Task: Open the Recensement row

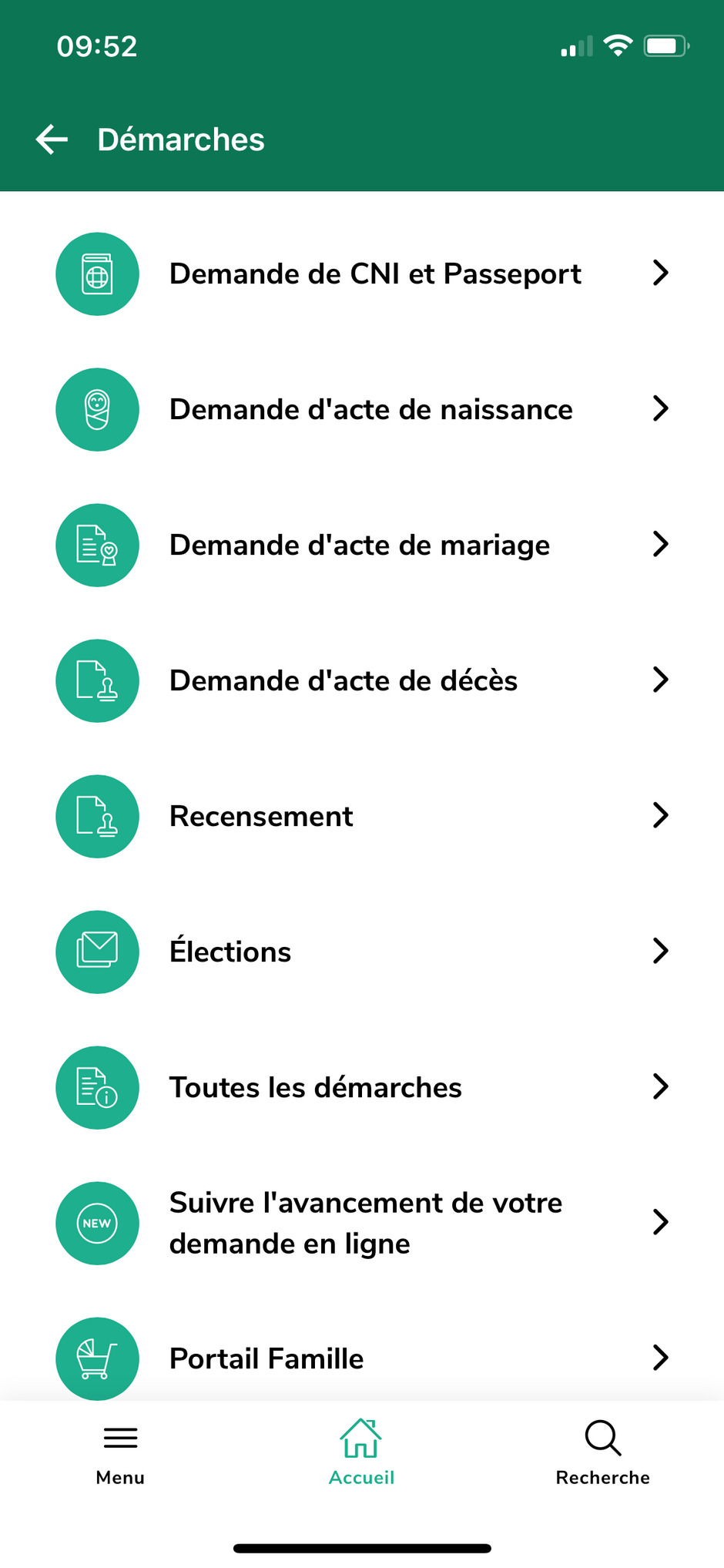Action: tap(262, 817)
